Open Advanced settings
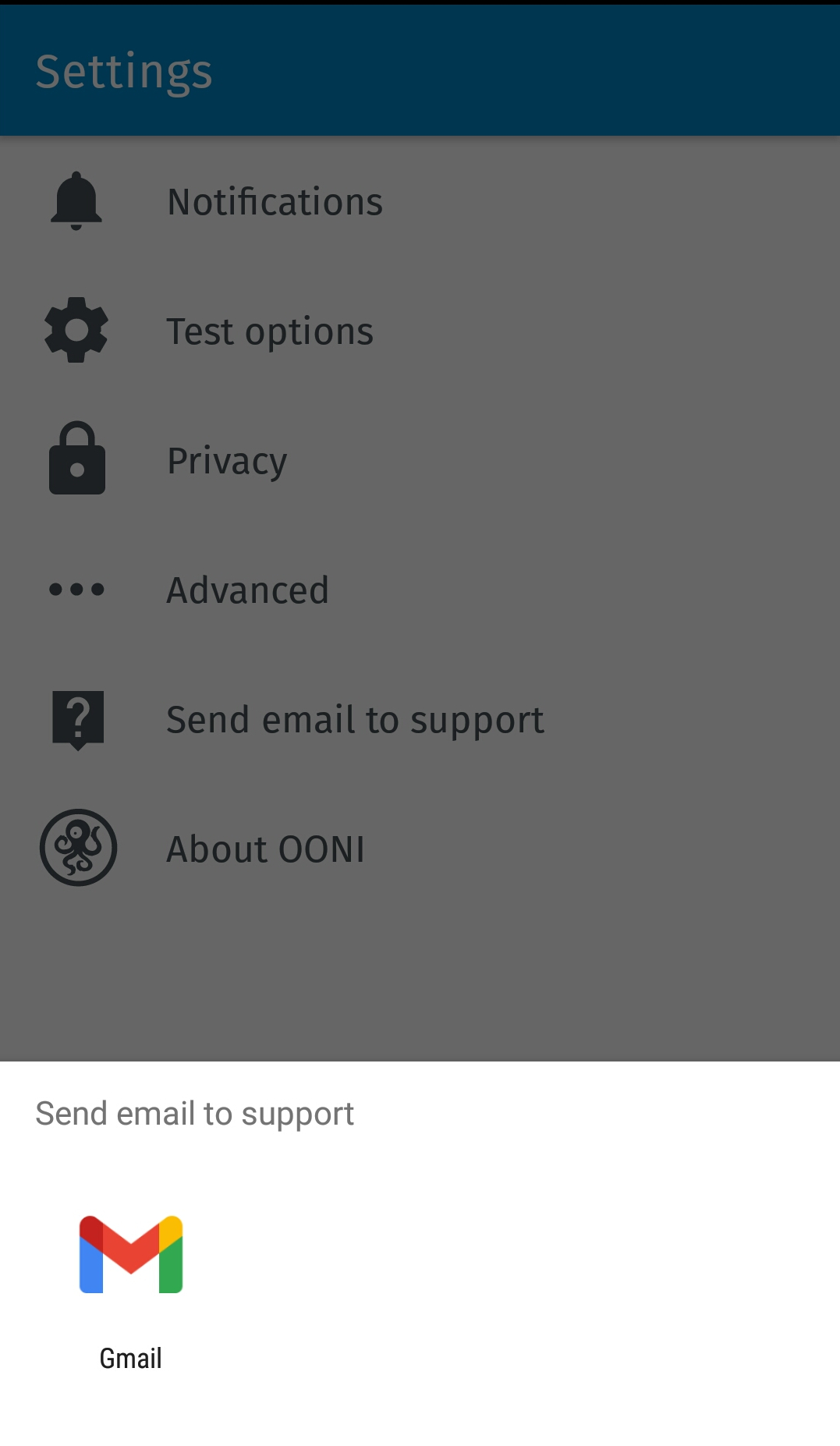 coord(247,590)
